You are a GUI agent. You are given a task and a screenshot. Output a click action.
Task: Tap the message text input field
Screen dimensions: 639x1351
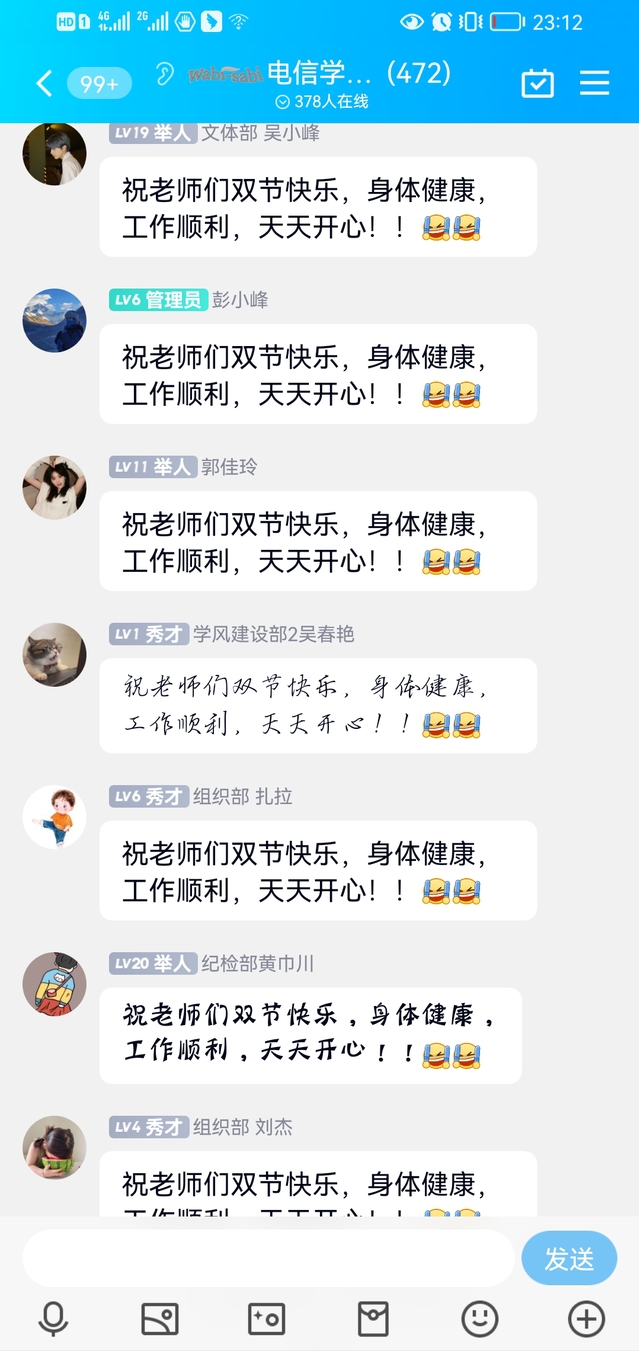[x=268, y=1258]
